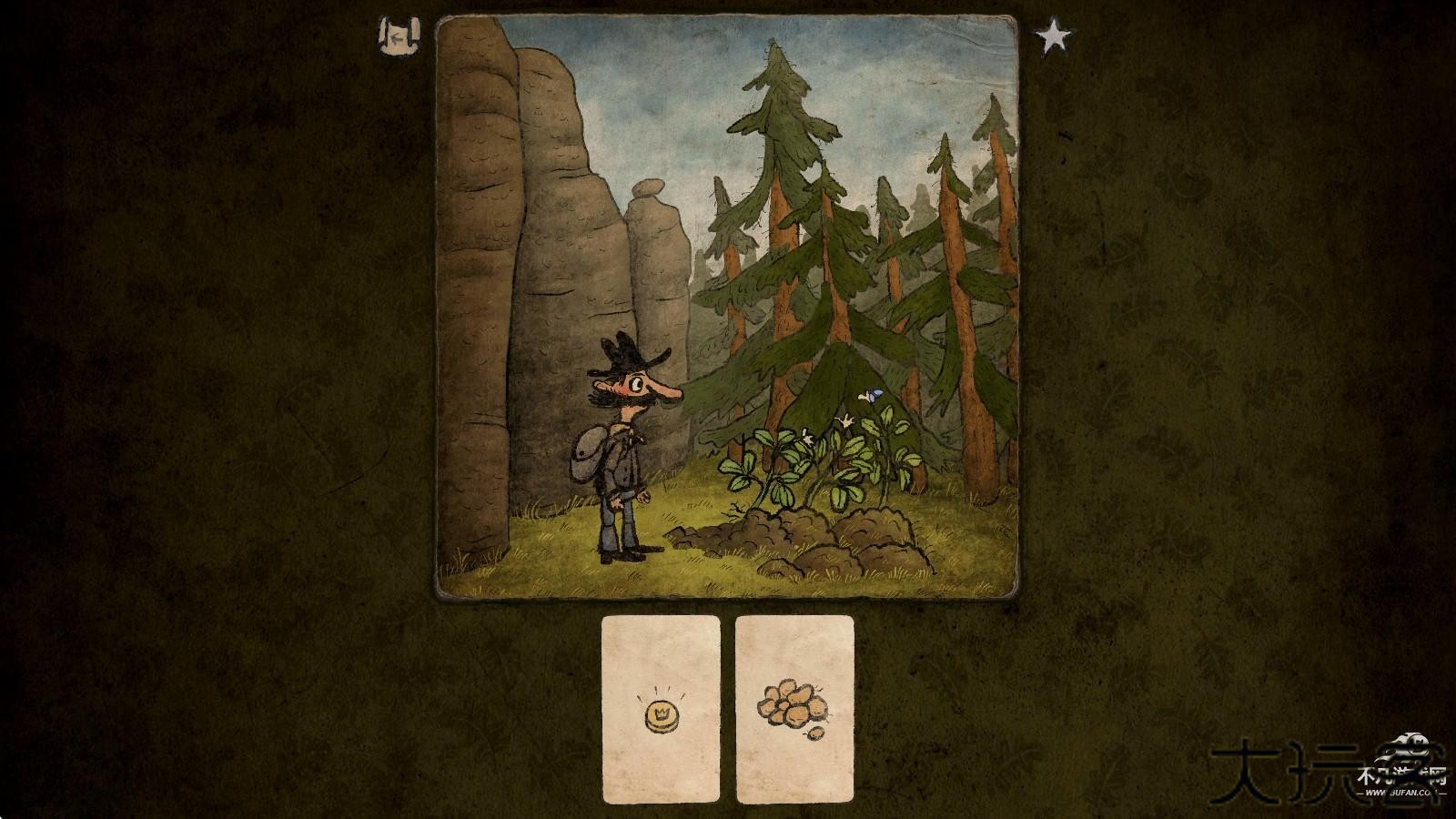The height and width of the screenshot is (819, 1456).
Task: Play the potatoes card
Action: tap(794, 710)
